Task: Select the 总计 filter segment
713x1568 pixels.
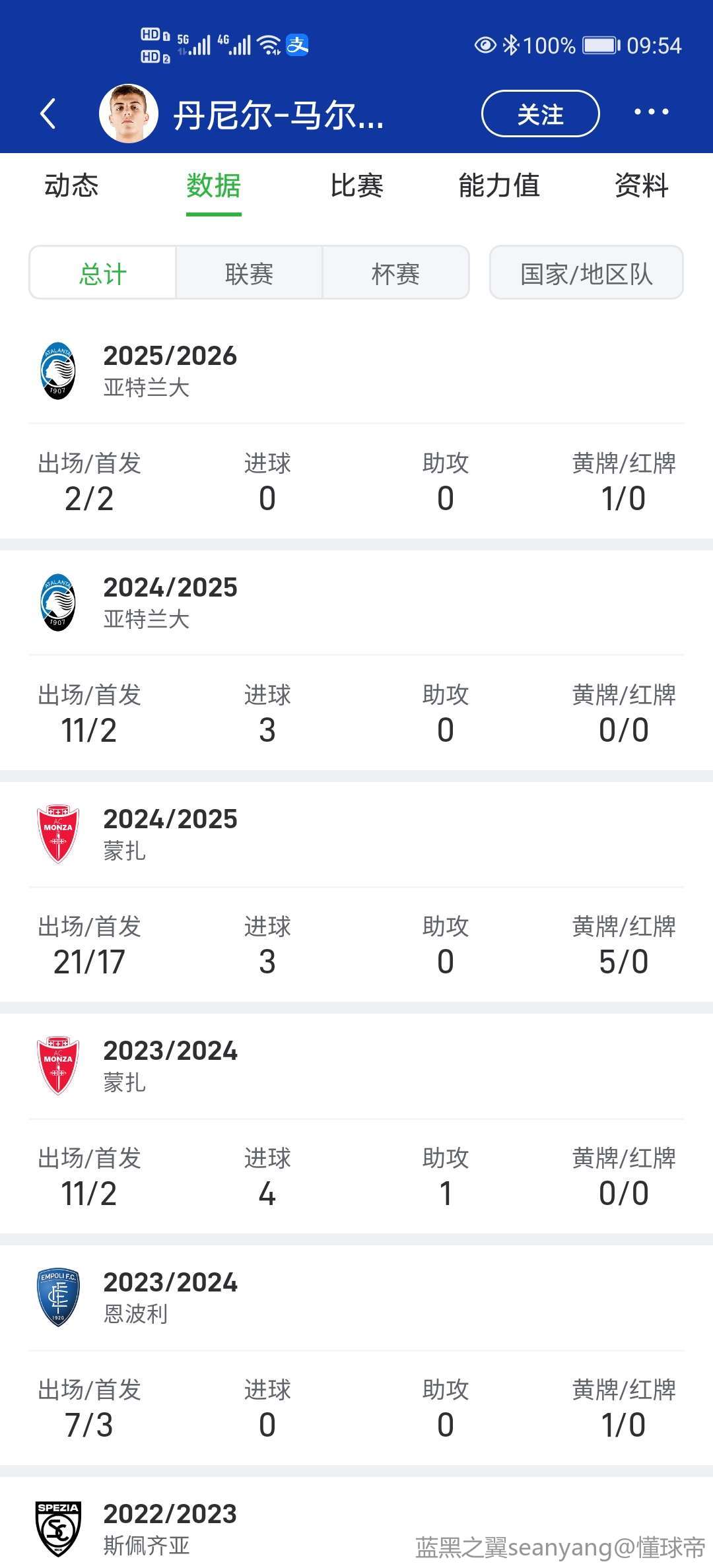Action: point(103,273)
